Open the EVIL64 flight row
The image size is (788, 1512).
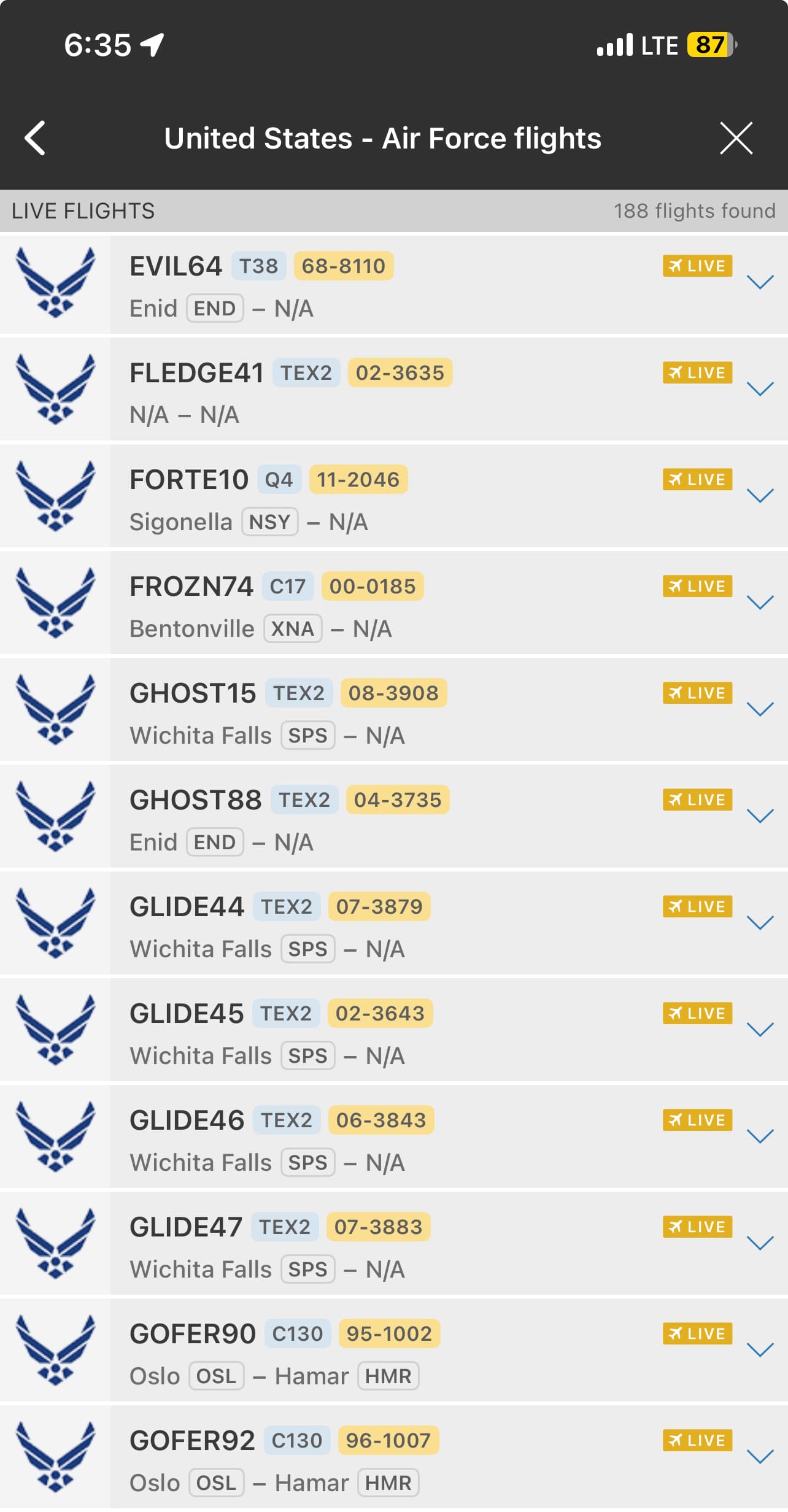[x=368, y=285]
